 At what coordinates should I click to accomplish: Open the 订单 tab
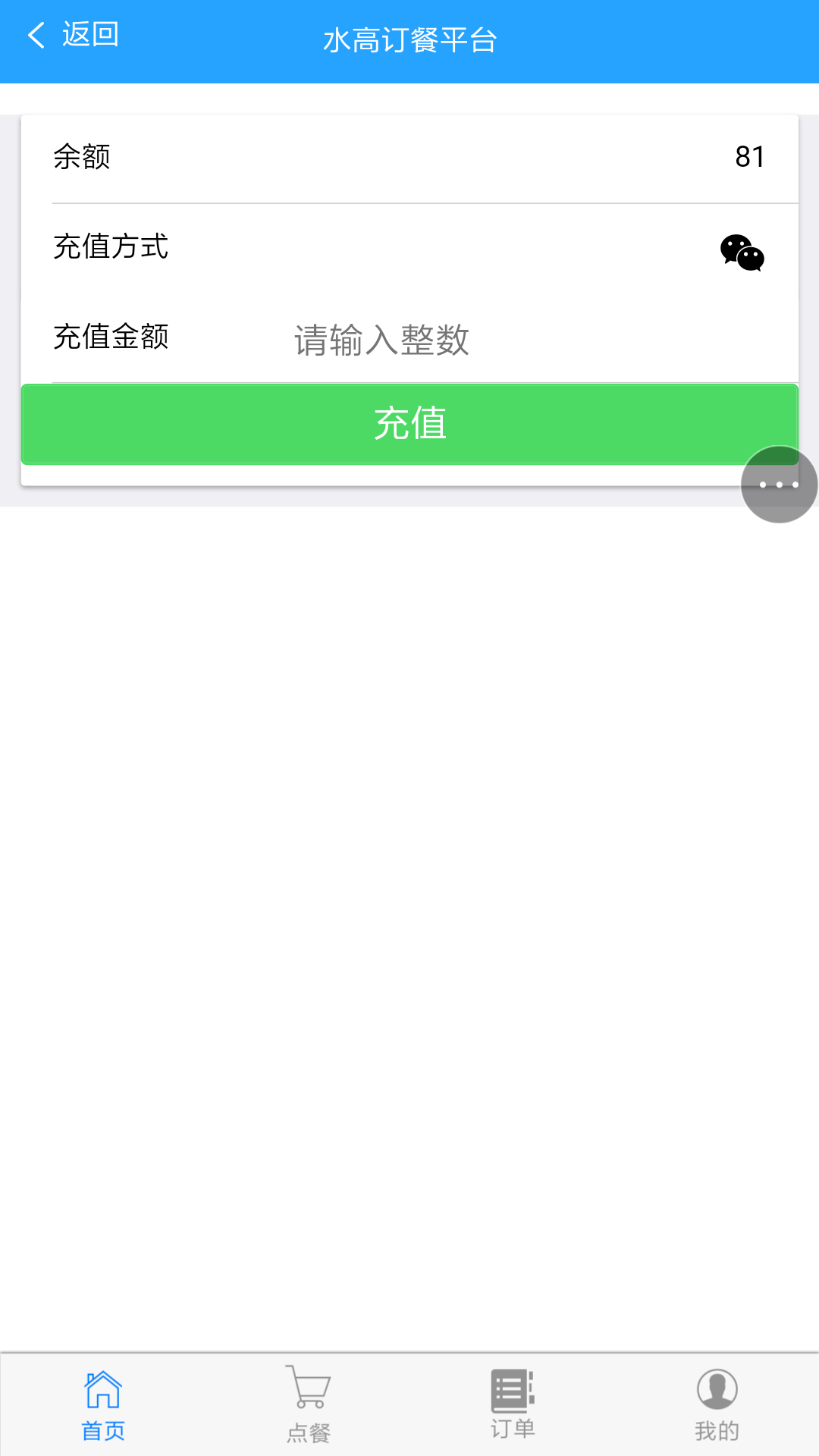513,1404
